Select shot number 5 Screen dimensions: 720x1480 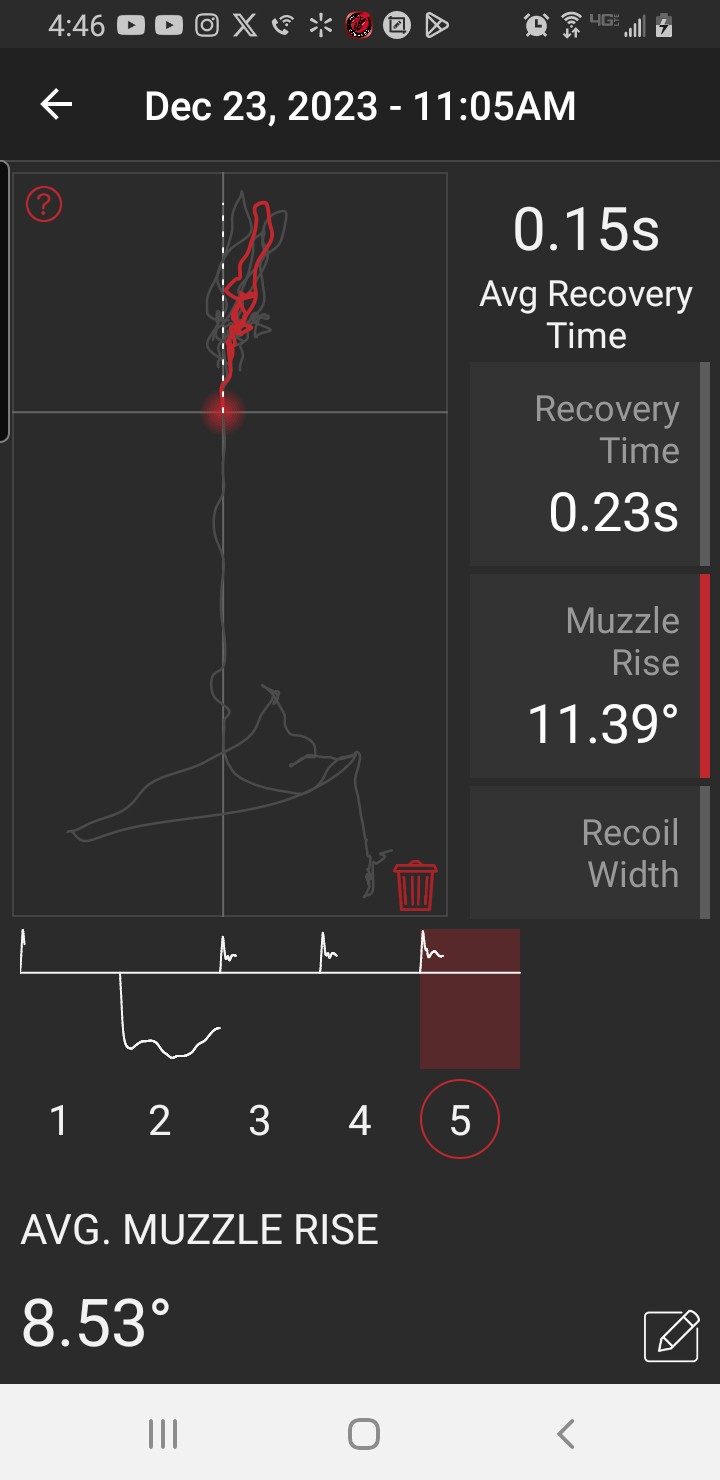[x=460, y=1121]
